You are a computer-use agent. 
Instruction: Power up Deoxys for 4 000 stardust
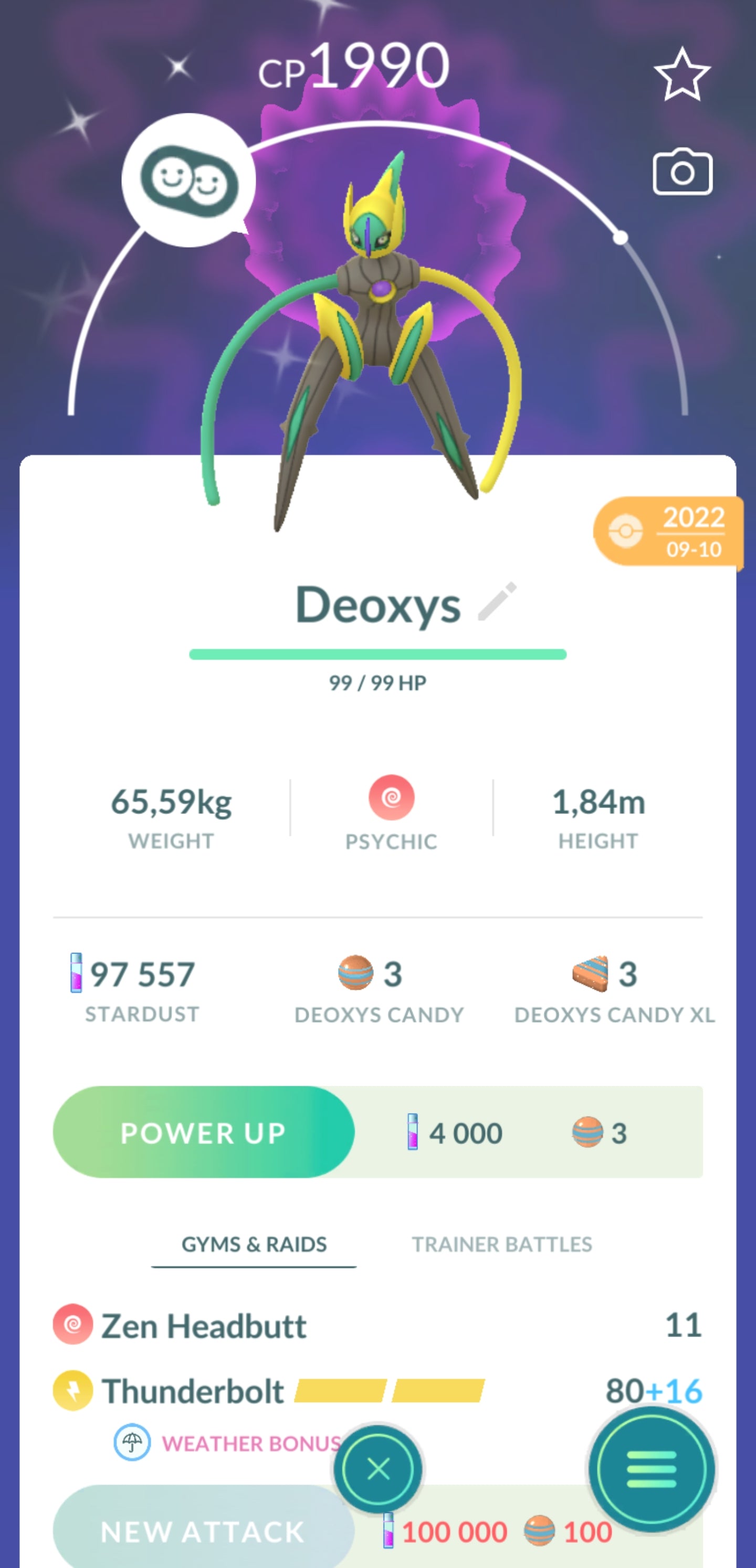coord(204,1133)
